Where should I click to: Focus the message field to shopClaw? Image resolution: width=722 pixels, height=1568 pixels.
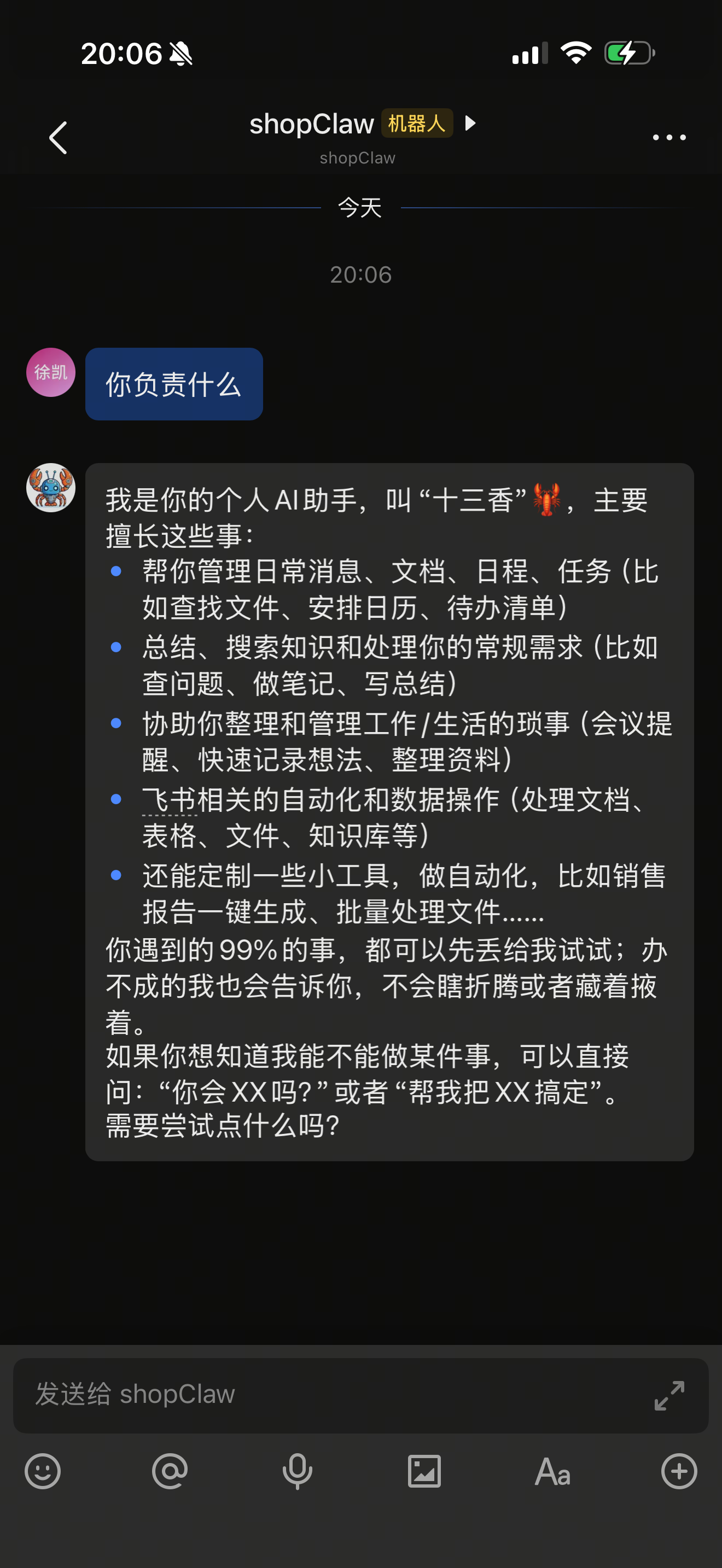[329, 1395]
